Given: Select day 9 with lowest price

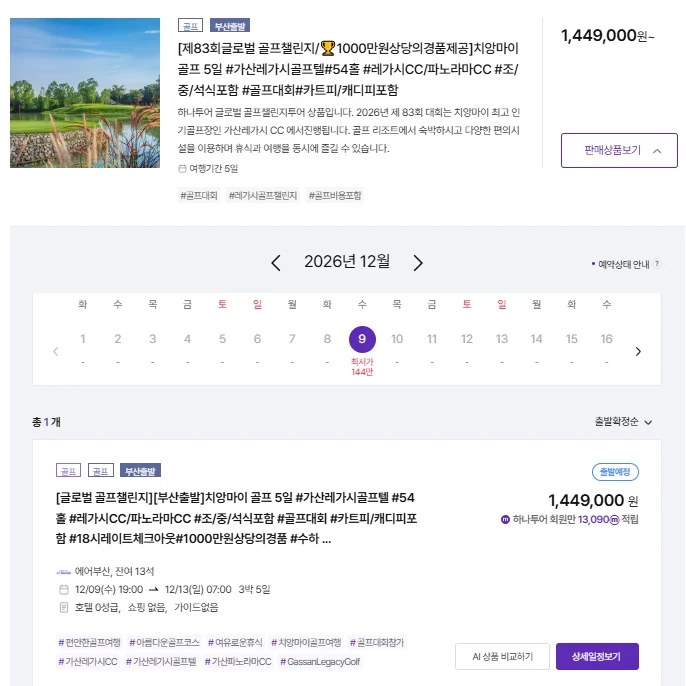Looking at the screenshot, I should point(362,339).
